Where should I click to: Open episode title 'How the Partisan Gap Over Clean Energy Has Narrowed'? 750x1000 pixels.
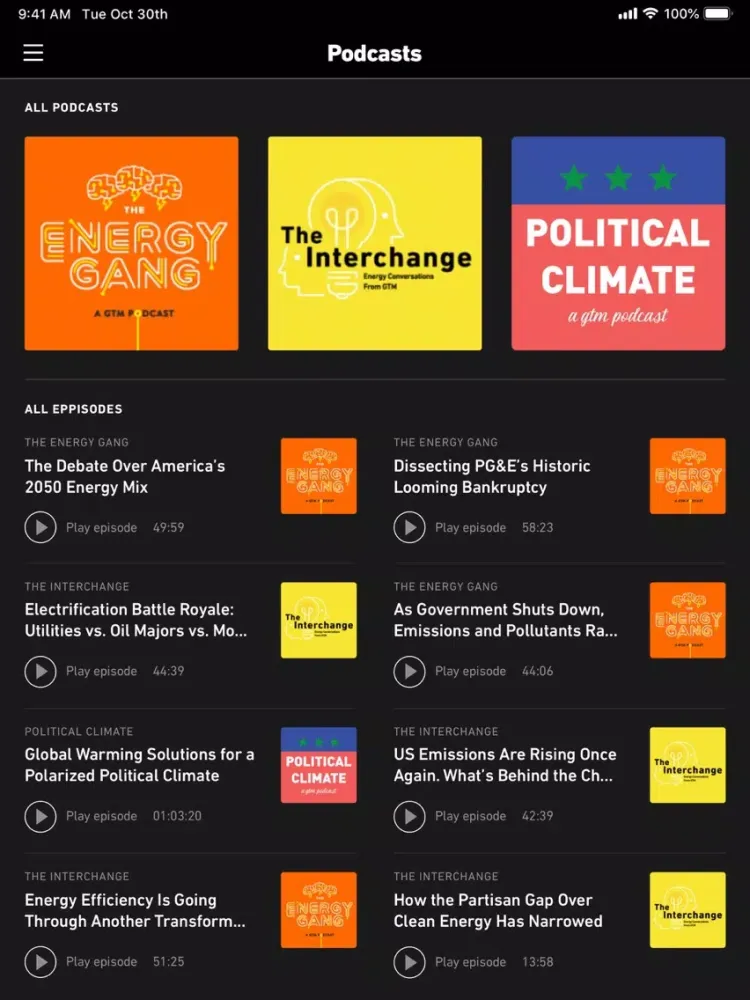pos(498,910)
